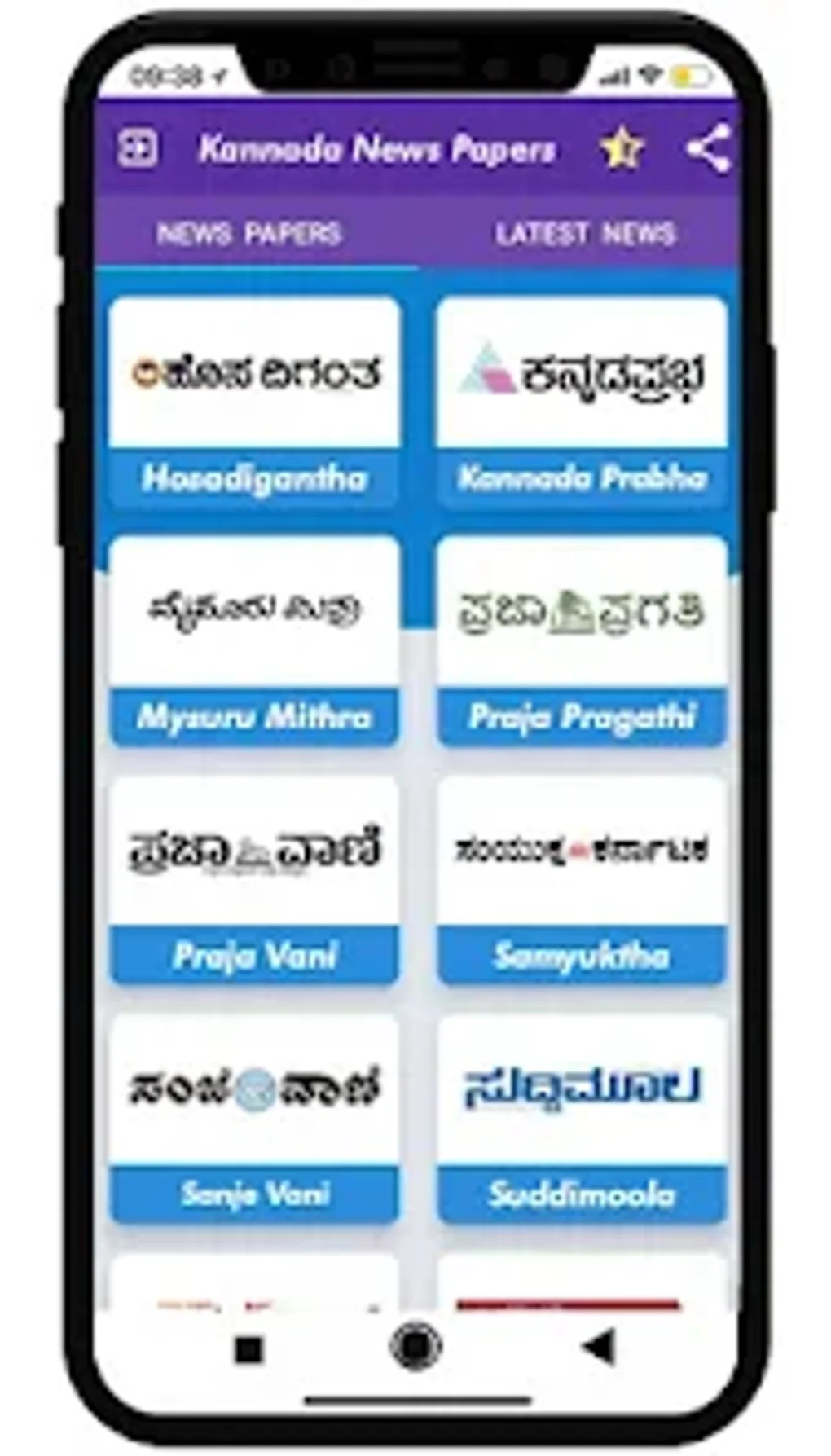
Task: Tap the Kannada Prabha label button
Action: click(x=580, y=479)
